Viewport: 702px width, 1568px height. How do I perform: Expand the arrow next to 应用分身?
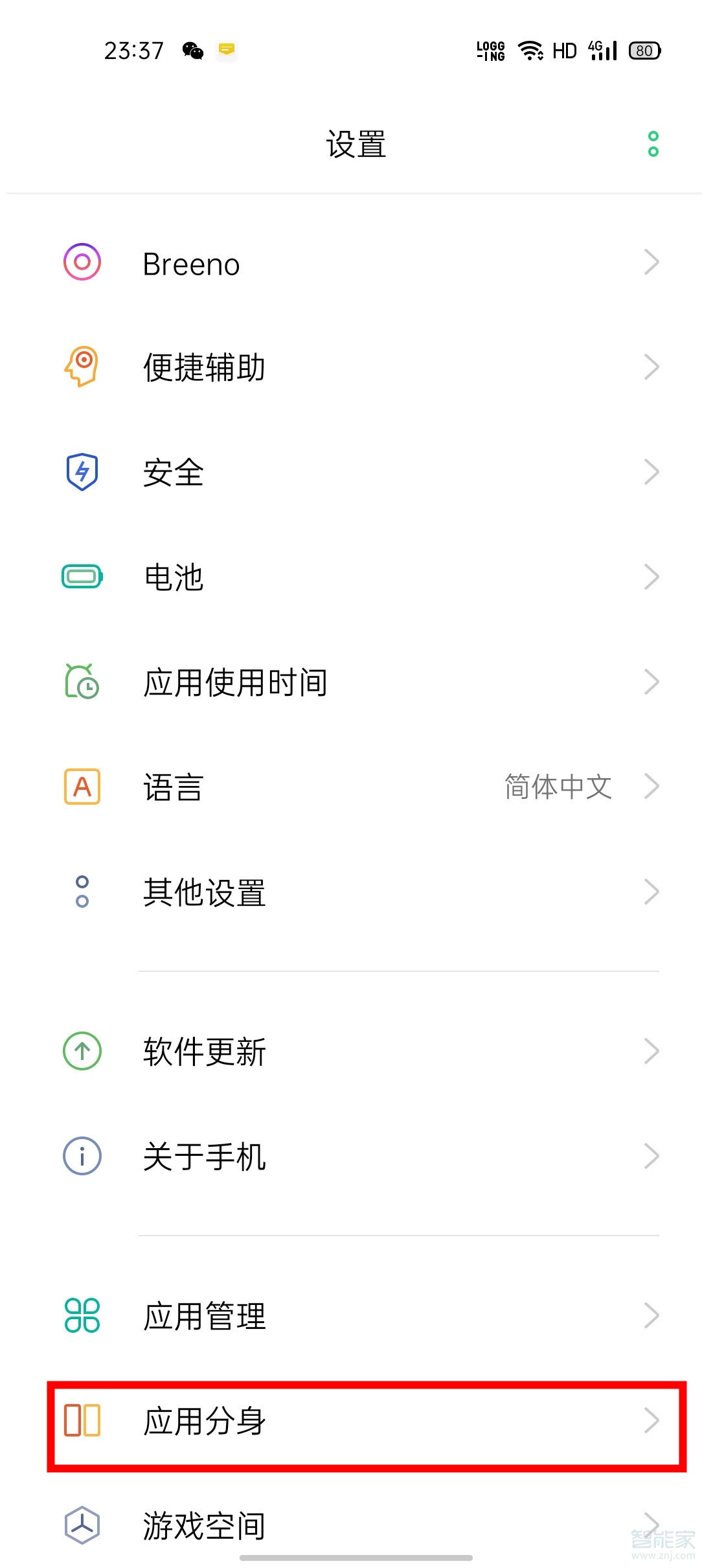651,1420
